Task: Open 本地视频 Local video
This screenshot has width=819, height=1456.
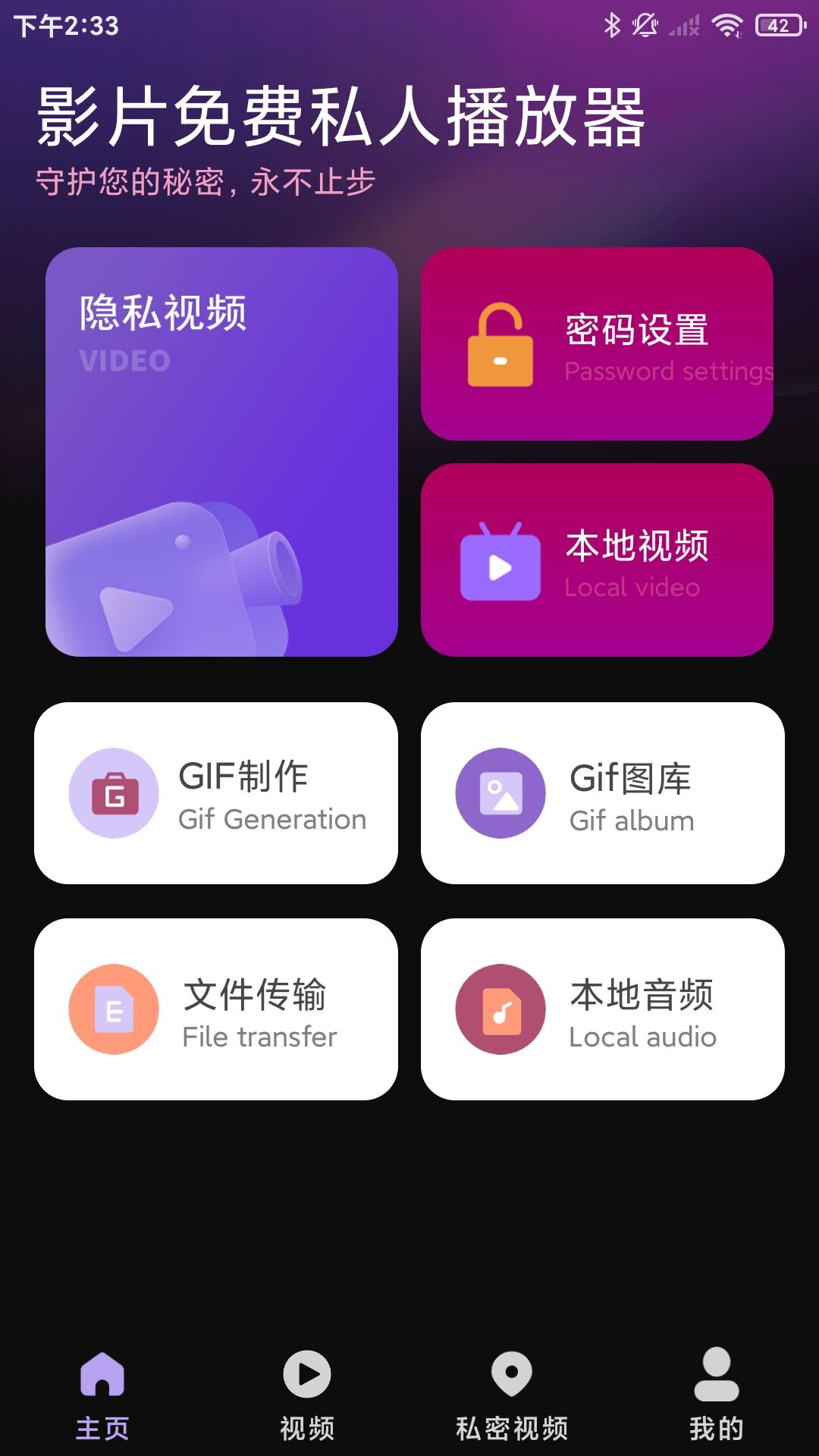Action: pos(597,560)
